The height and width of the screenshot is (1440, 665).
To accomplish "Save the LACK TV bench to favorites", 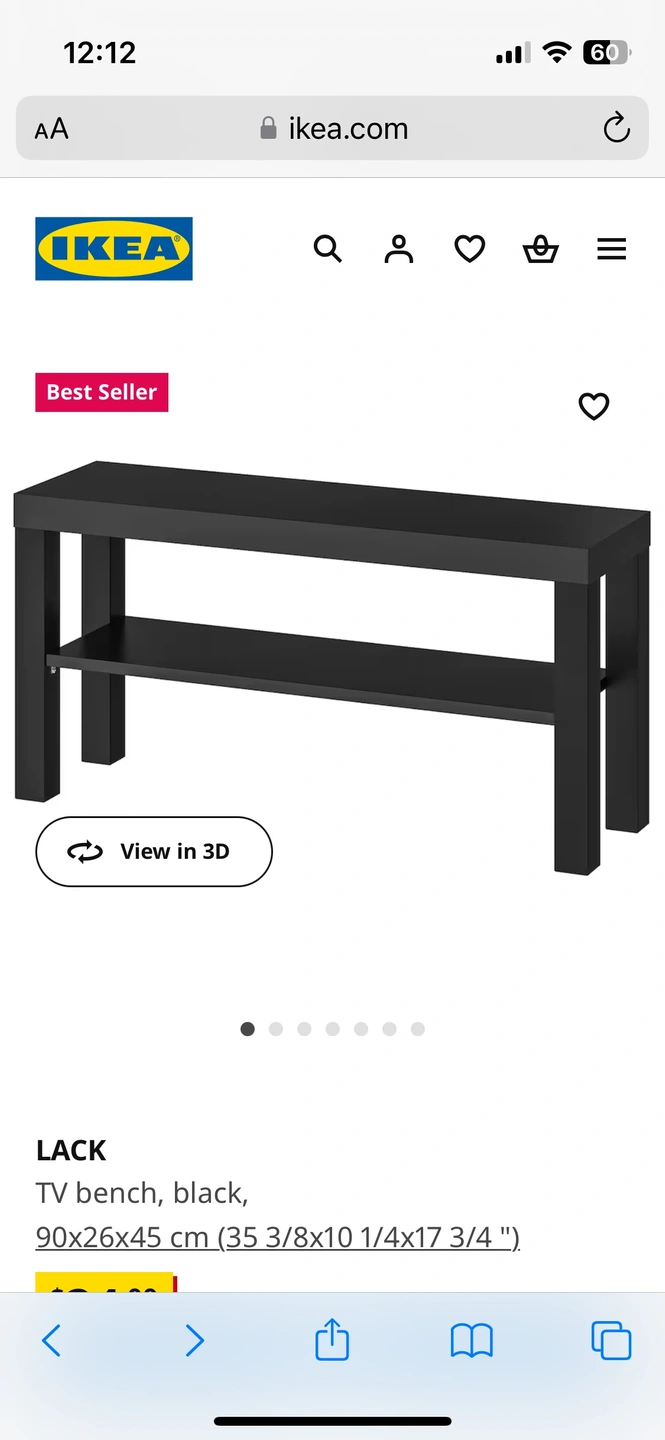I will click(594, 406).
